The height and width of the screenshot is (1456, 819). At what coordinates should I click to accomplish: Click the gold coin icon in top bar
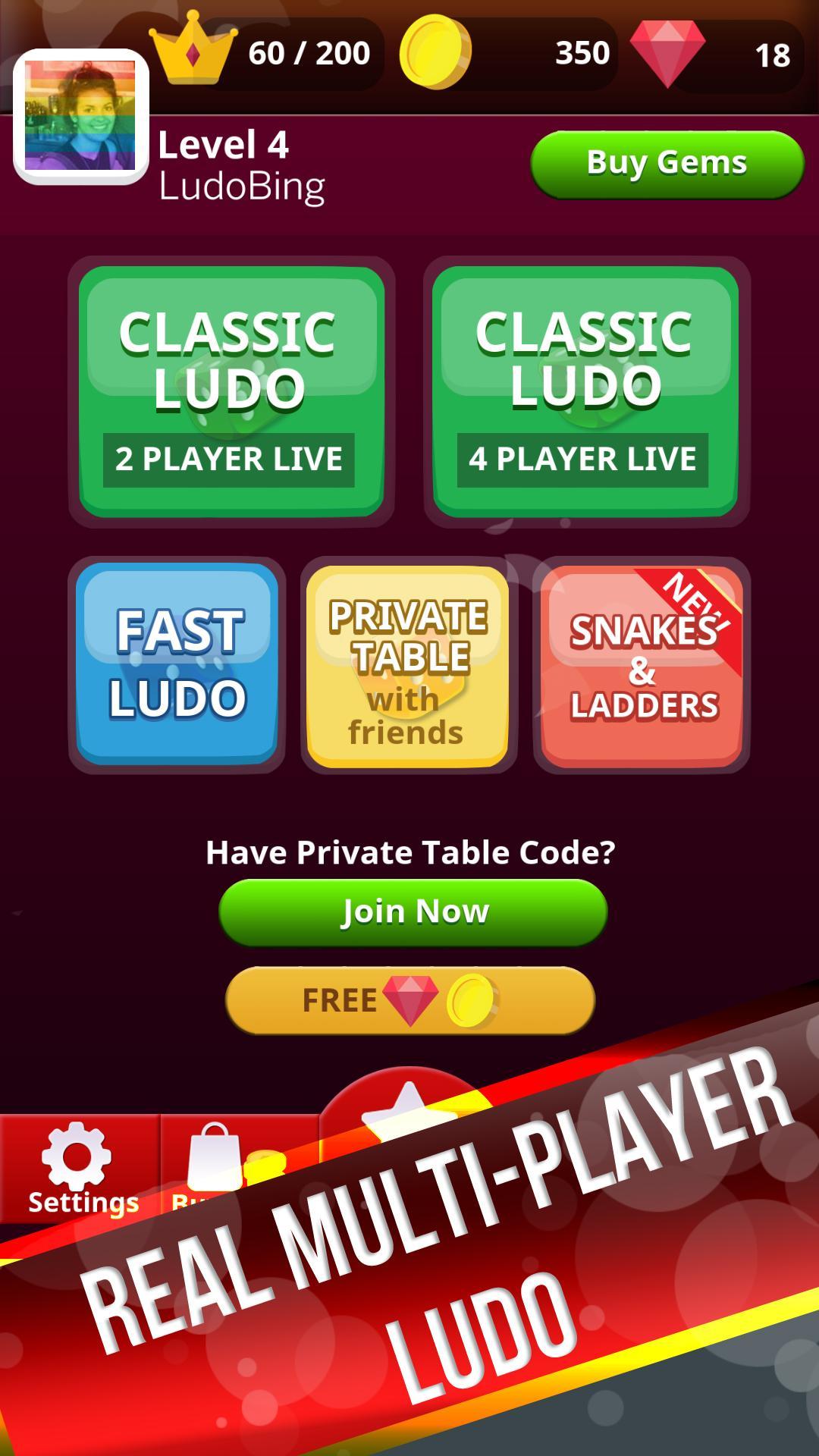[x=437, y=52]
